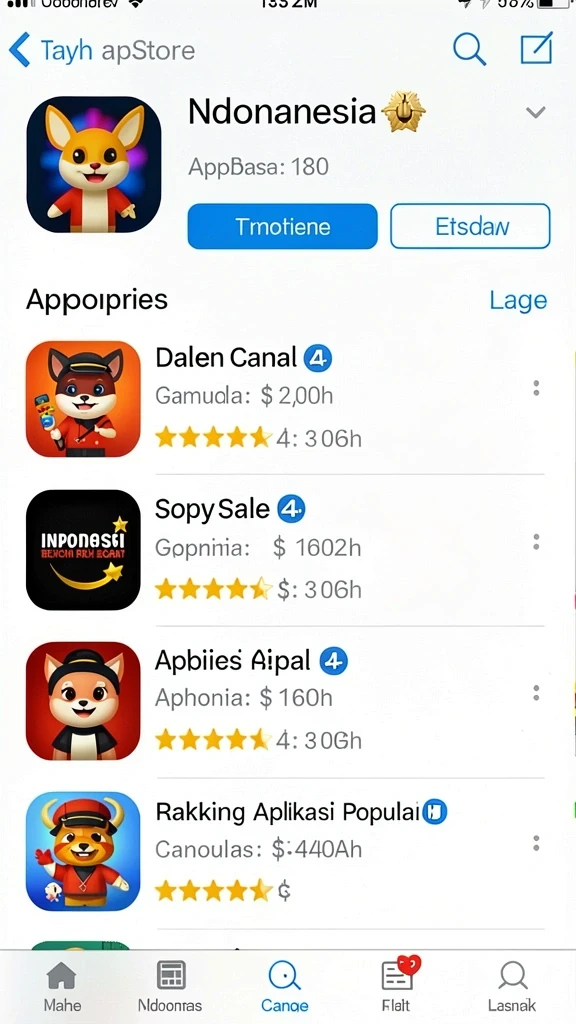Image resolution: width=576 pixels, height=1024 pixels.
Task: Open more options for Sopy Sale
Action: point(536,541)
